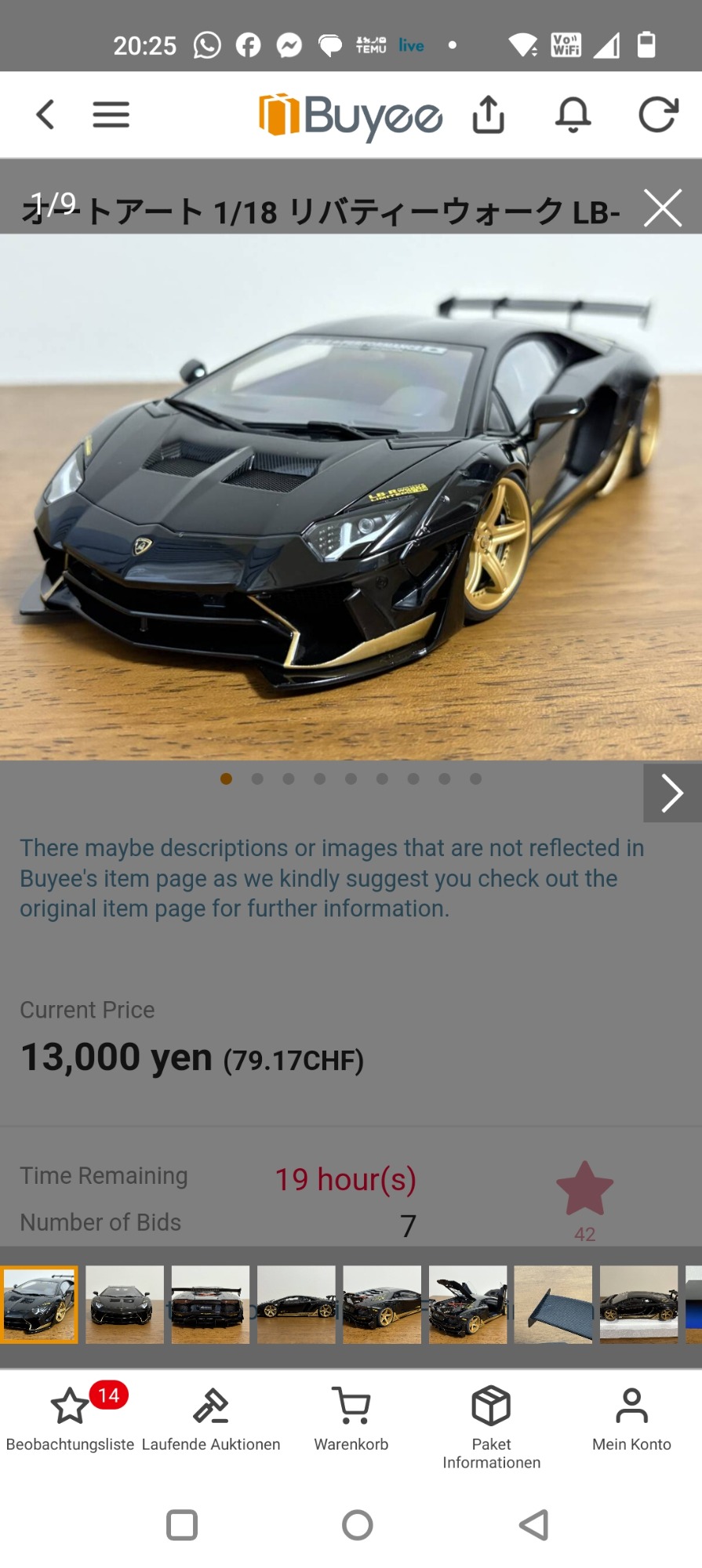Select the thumbnail of the carbon wing part
Image resolution: width=702 pixels, height=1568 pixels.
click(x=553, y=1305)
